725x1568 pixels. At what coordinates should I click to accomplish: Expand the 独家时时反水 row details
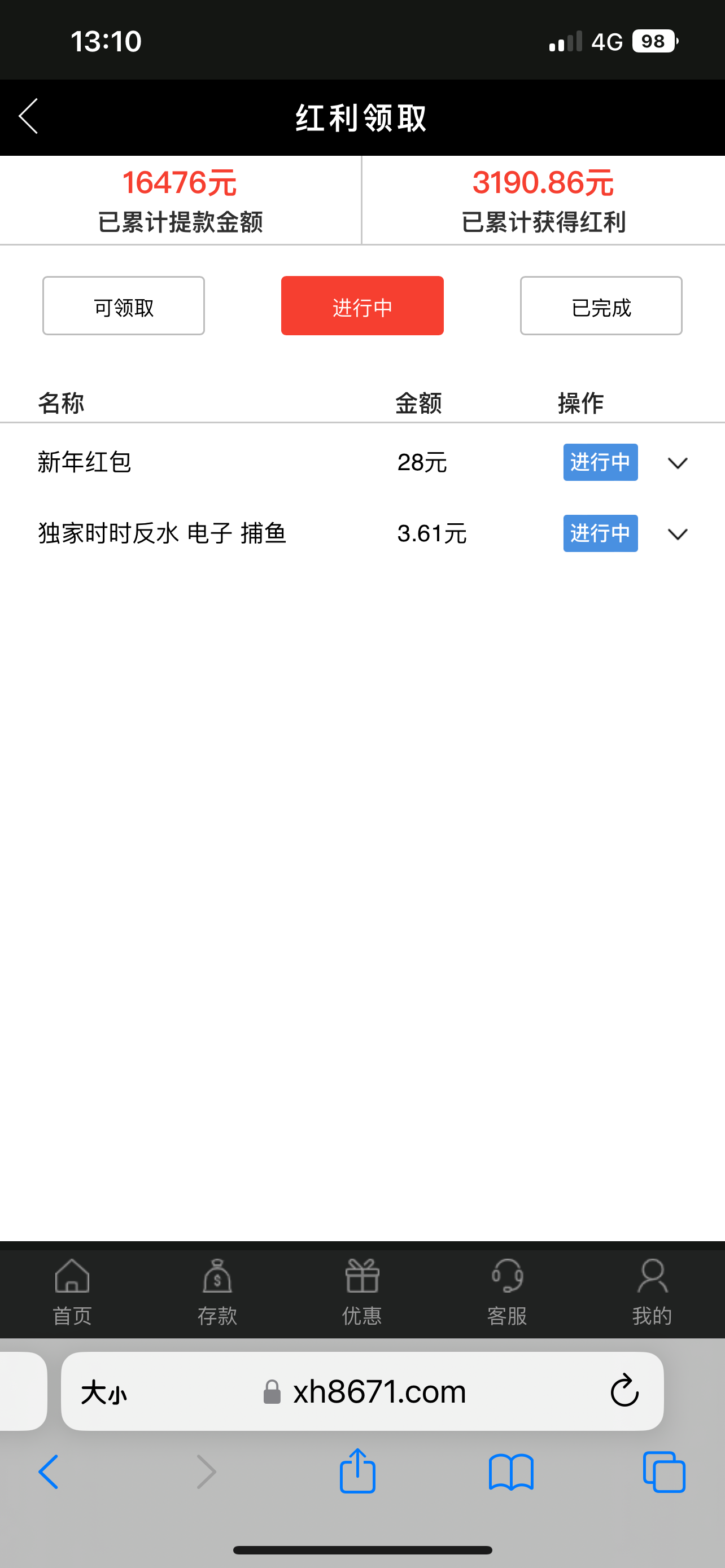pos(678,535)
